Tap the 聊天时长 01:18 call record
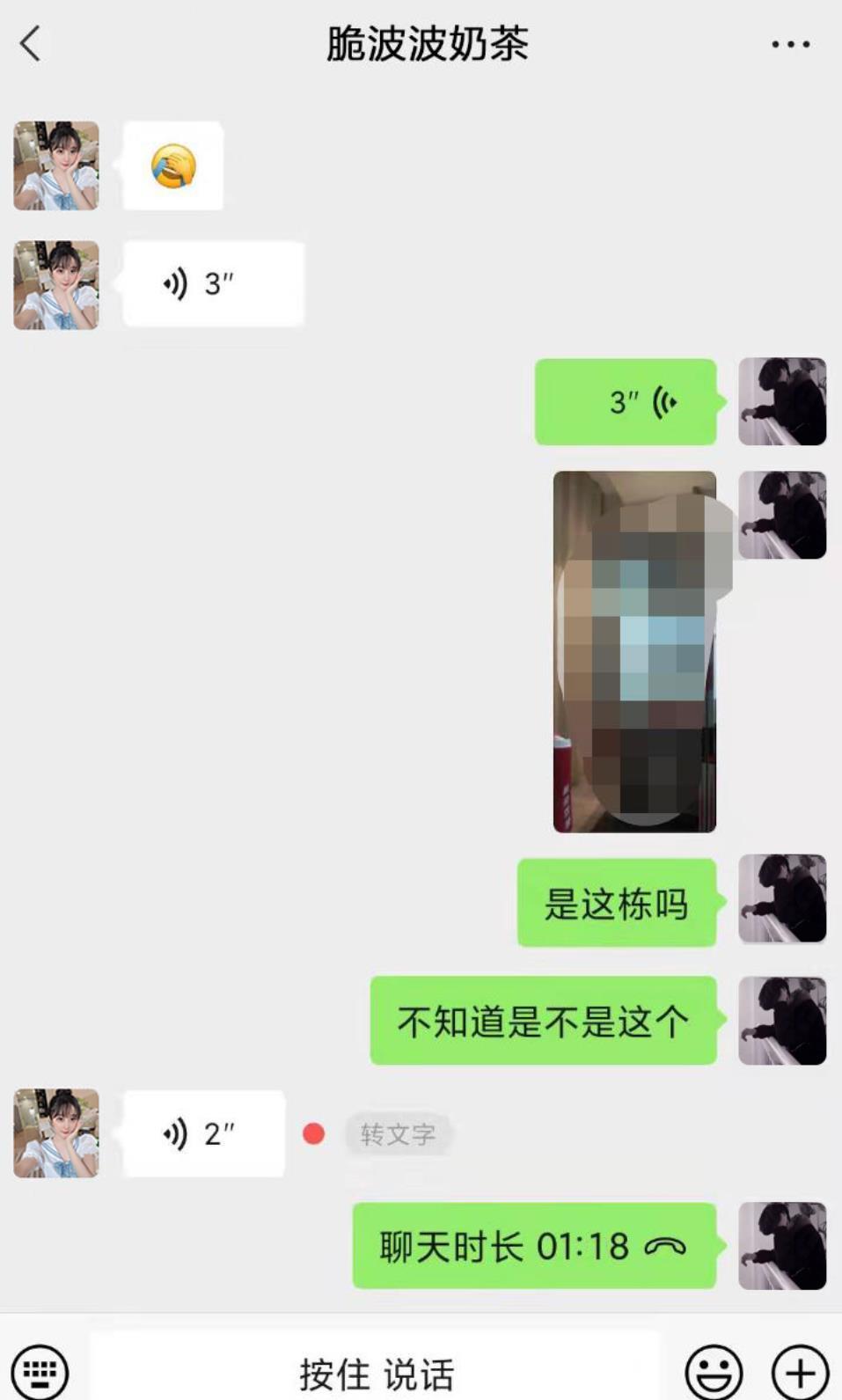Screen dimensions: 842x1400 pos(533,1246)
